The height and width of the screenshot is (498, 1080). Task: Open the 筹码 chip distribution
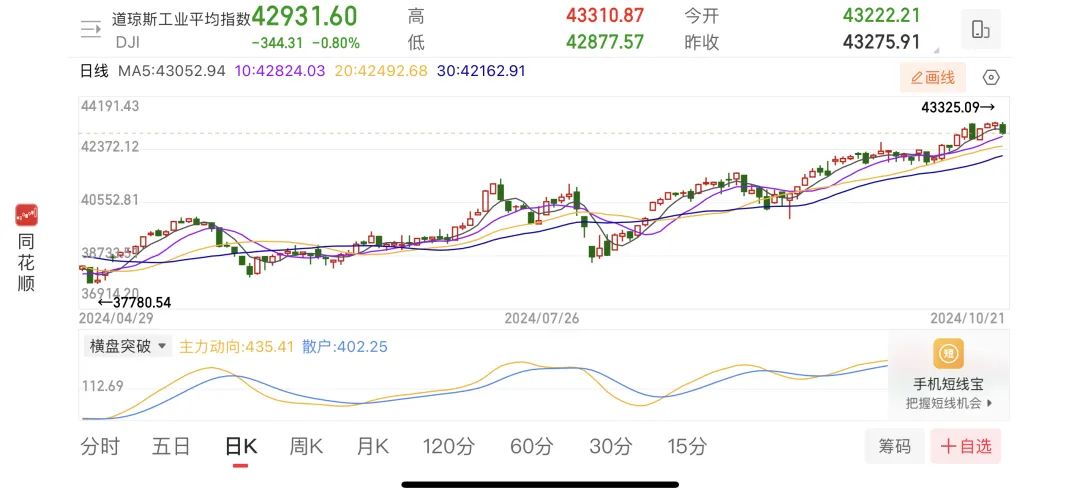tap(895, 446)
